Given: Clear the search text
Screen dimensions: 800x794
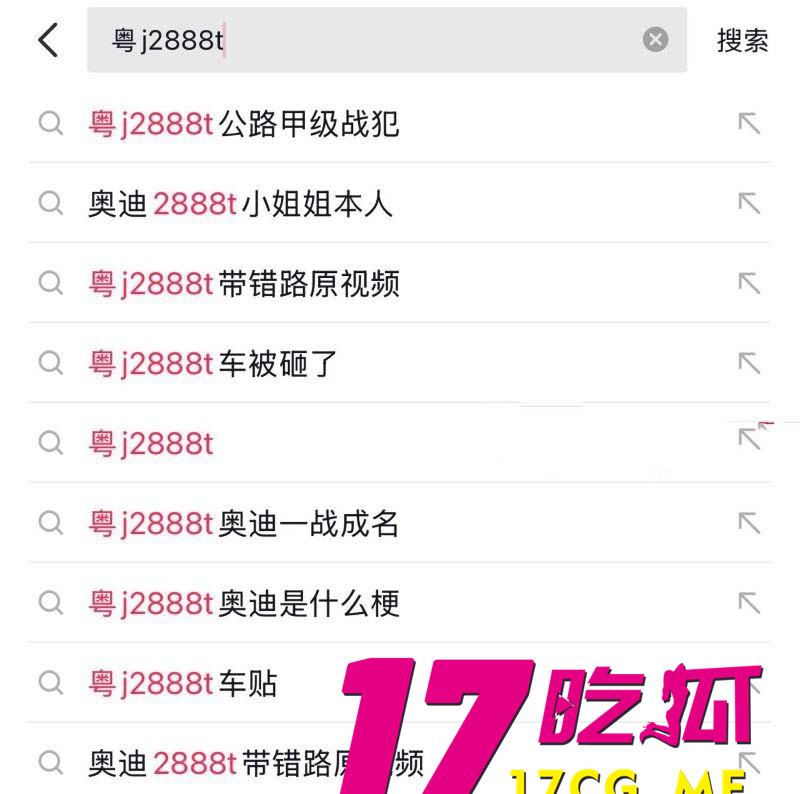Looking at the screenshot, I should pyautogui.click(x=655, y=40).
